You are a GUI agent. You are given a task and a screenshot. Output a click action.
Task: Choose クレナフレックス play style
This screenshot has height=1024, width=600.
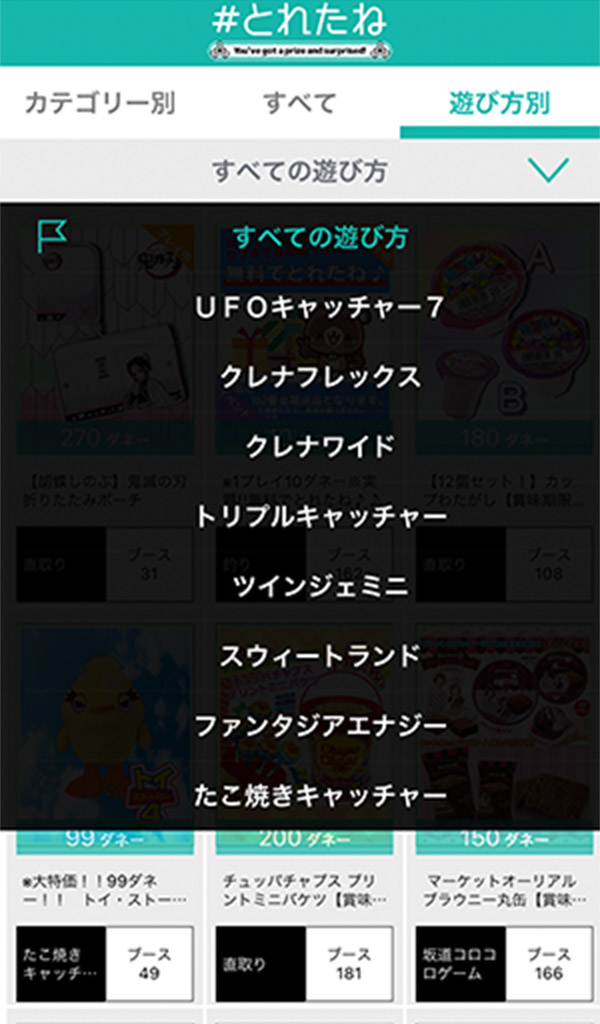pos(320,377)
